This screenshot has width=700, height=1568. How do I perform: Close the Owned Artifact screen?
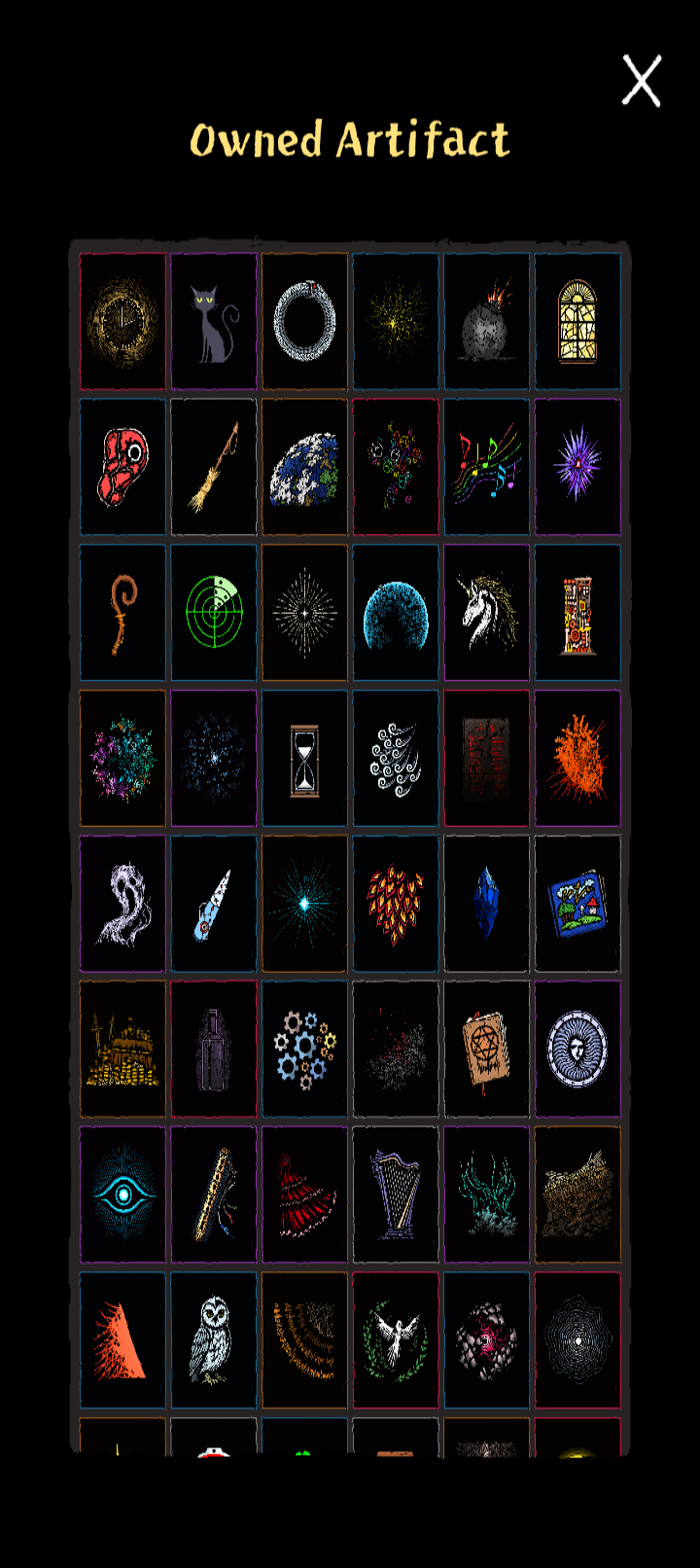(642, 80)
